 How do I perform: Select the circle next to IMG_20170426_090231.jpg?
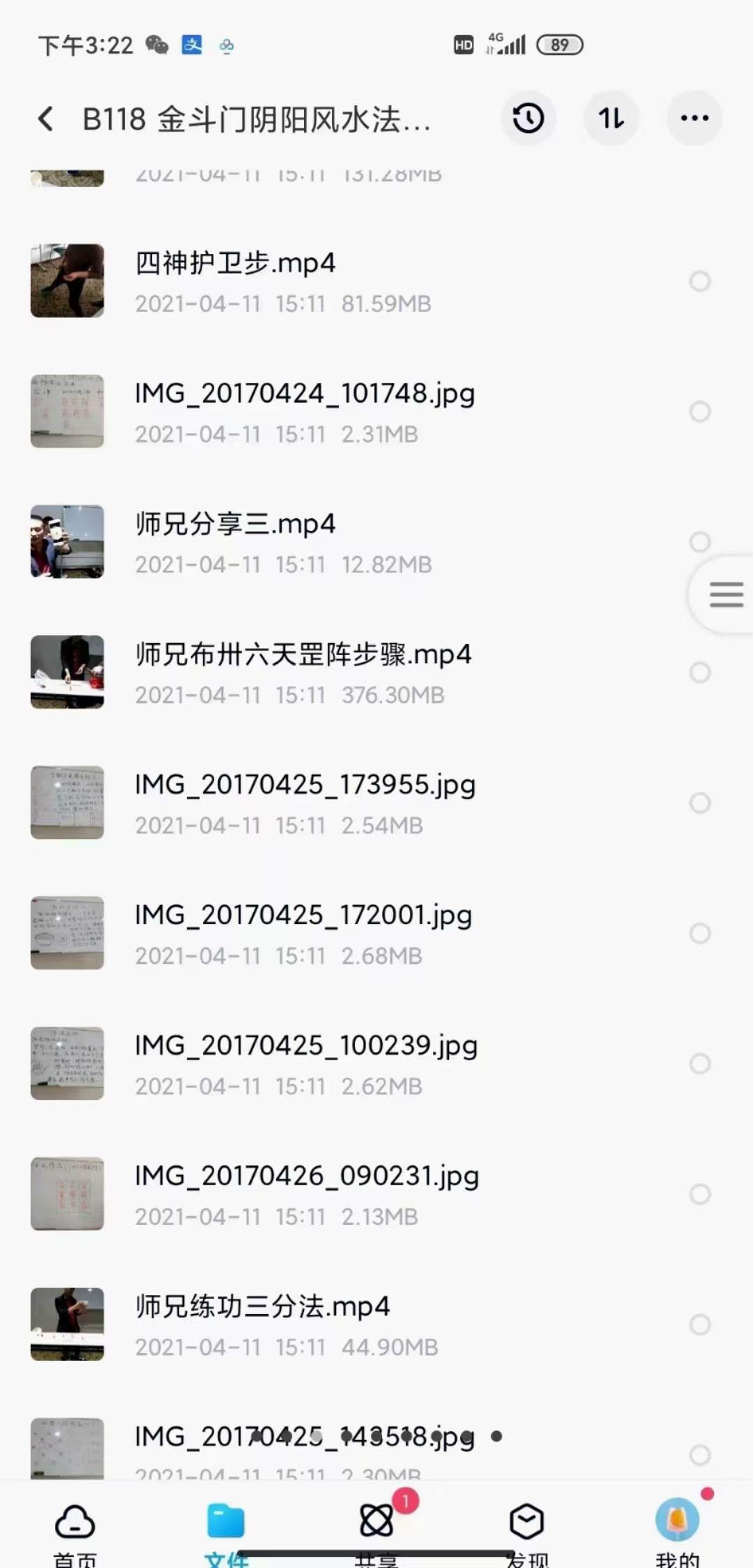pyautogui.click(x=700, y=1194)
